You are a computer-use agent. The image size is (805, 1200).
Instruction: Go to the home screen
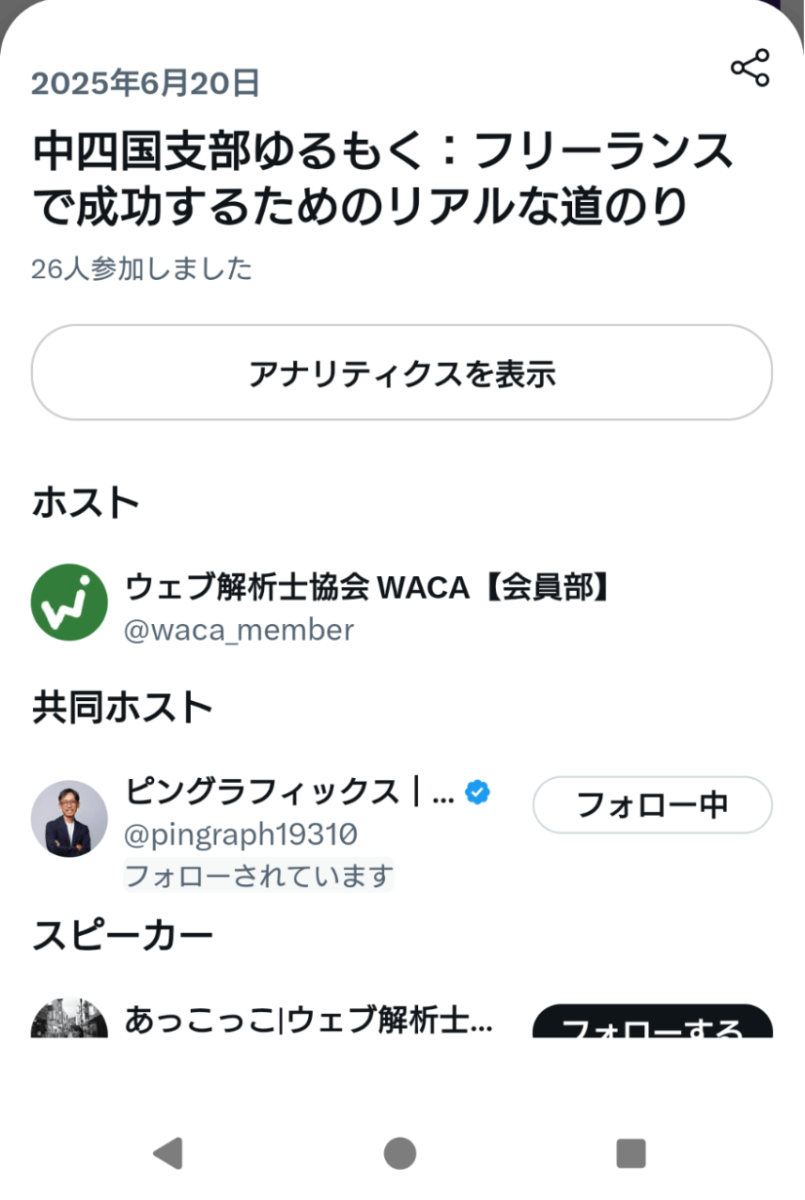400,1153
